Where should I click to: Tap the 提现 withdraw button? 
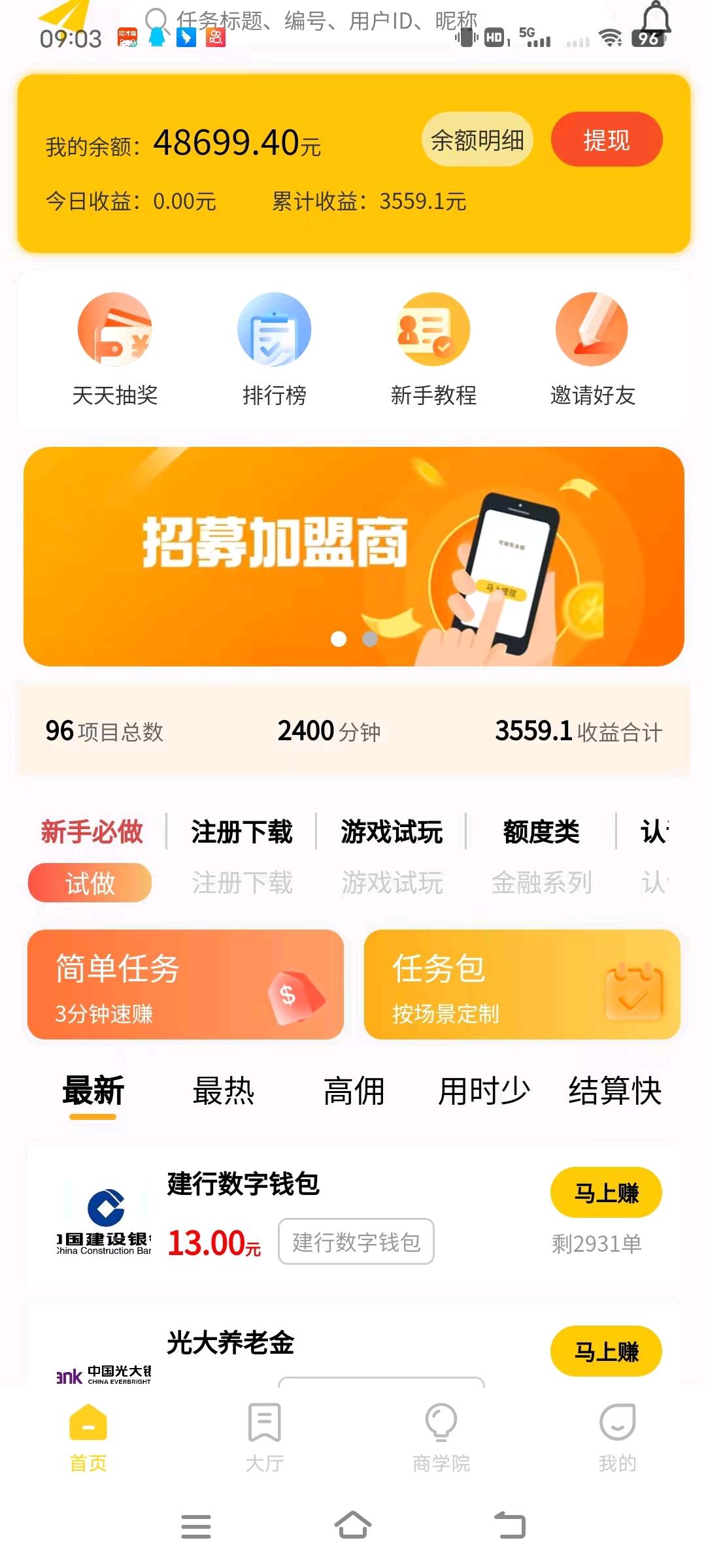(606, 140)
